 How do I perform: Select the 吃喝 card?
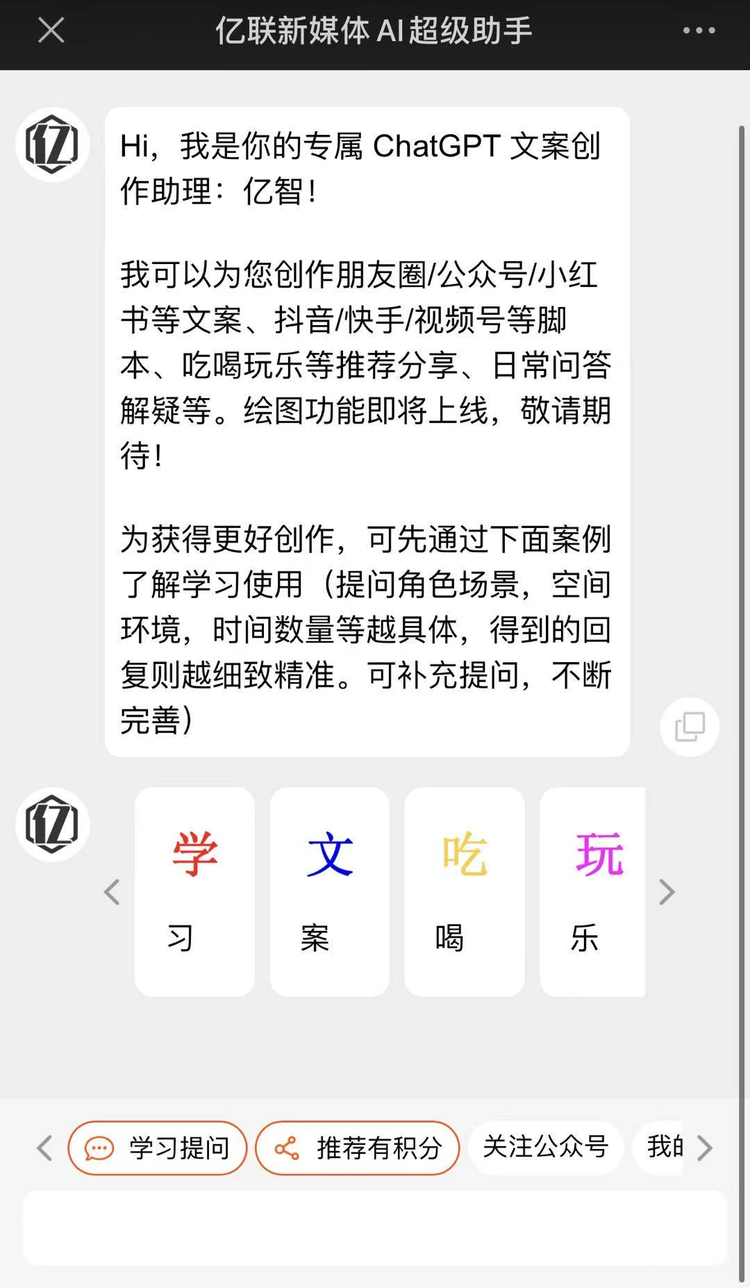coord(464,891)
